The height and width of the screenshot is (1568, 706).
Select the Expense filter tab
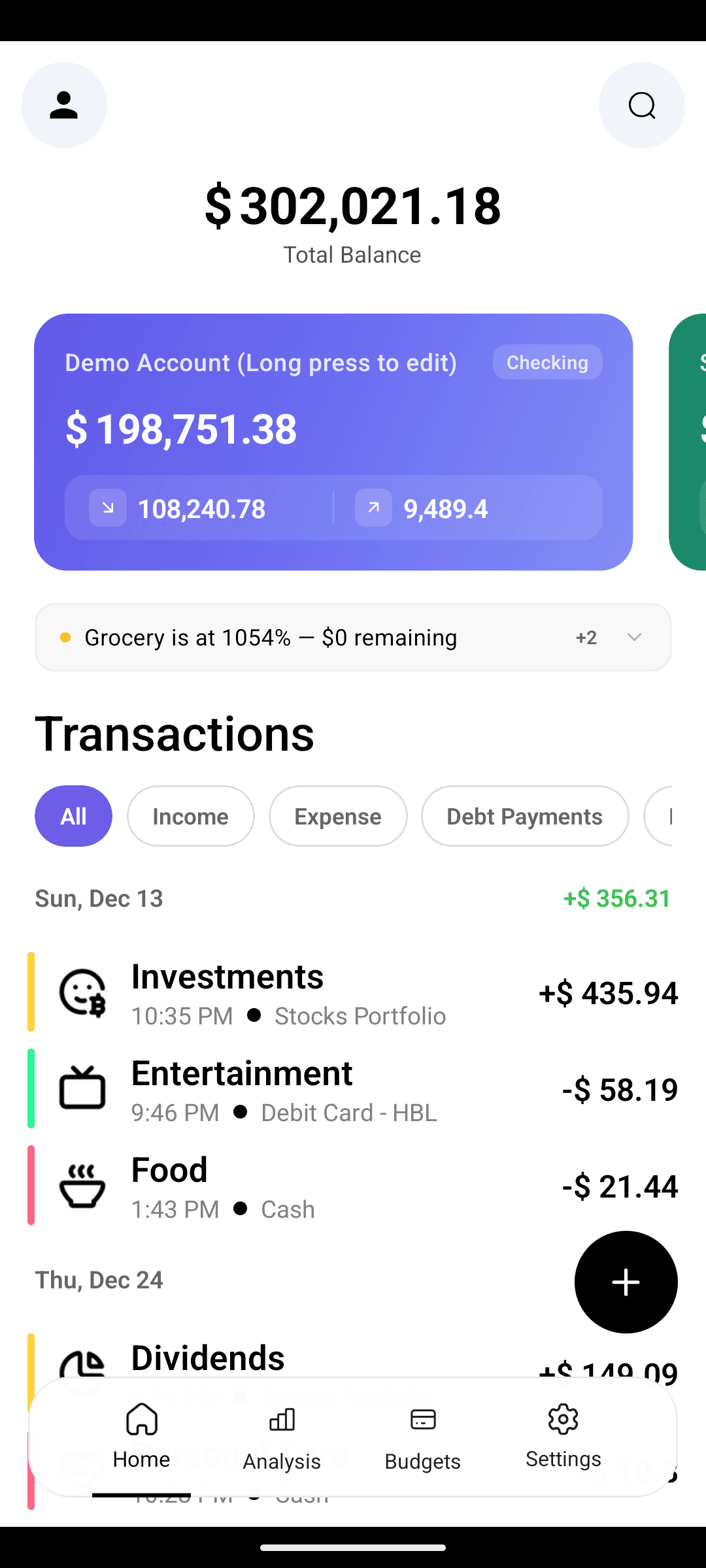coord(337,816)
